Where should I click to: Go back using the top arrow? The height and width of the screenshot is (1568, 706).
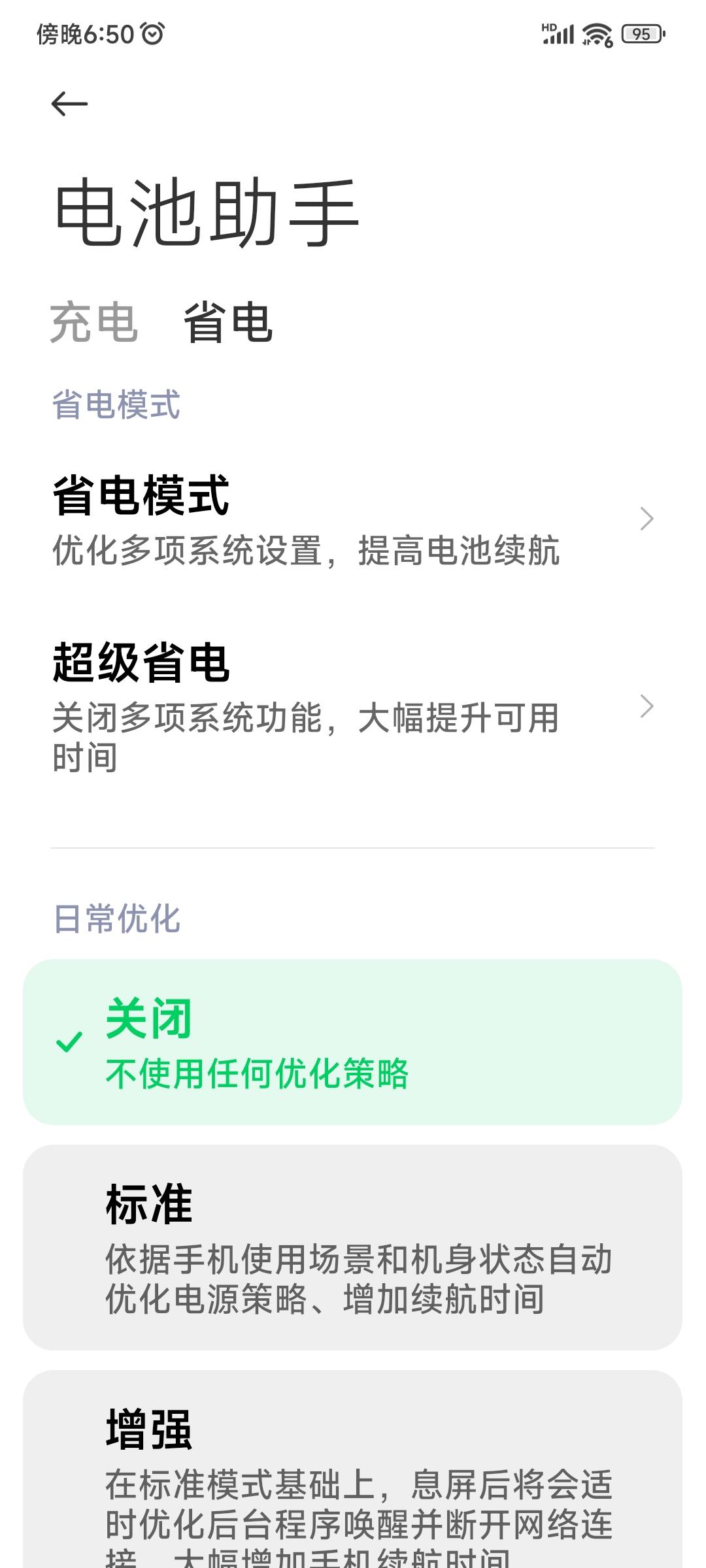pyautogui.click(x=69, y=104)
